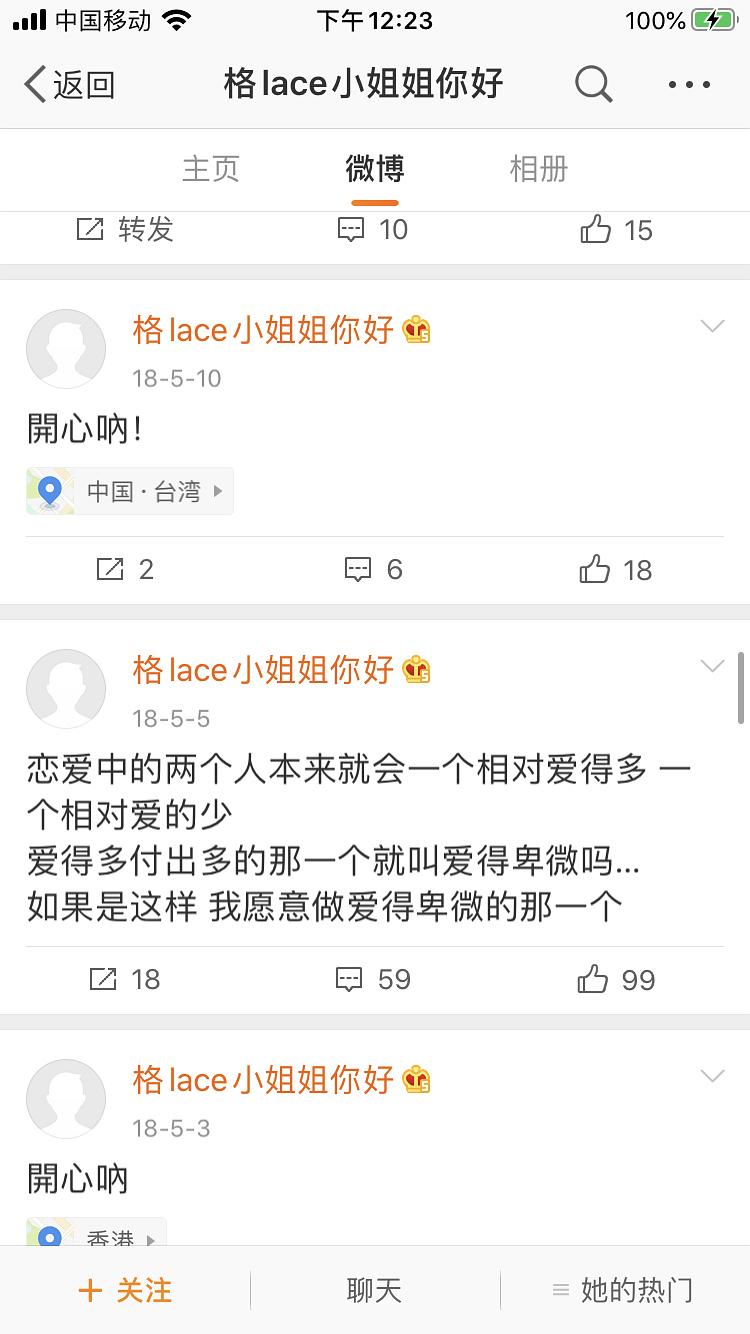This screenshot has height=1334, width=750.
Task: Go back using the 返回 button
Action: [x=69, y=85]
